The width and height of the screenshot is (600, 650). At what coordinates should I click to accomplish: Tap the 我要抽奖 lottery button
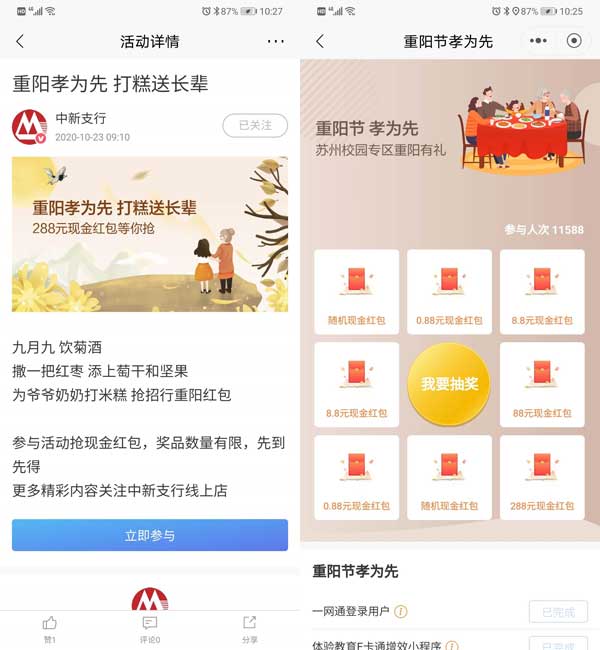coord(449,385)
